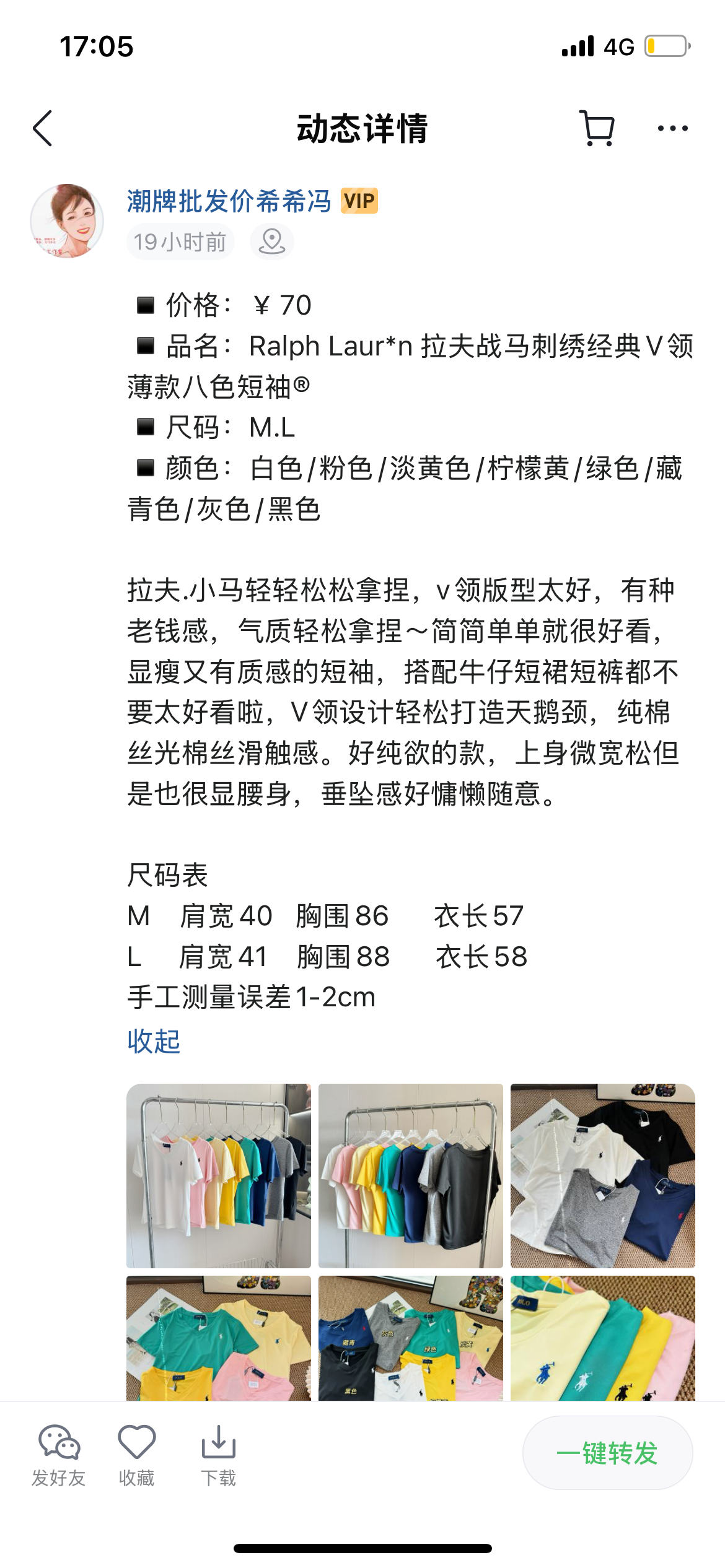The image size is (725, 1568).
Task: Open the second photo with the dark grey shirt at the front of the rack
Action: 410,1175
